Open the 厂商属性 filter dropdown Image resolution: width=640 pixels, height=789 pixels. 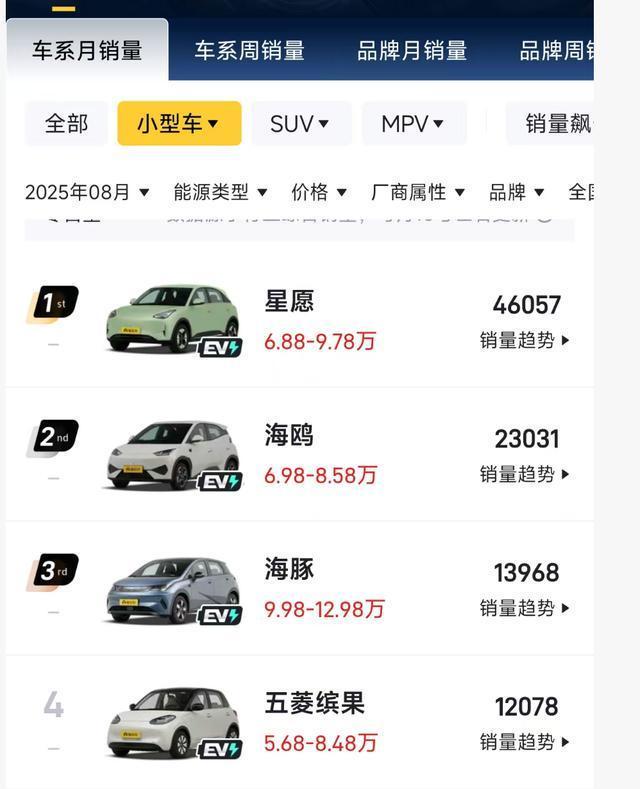(x=418, y=192)
